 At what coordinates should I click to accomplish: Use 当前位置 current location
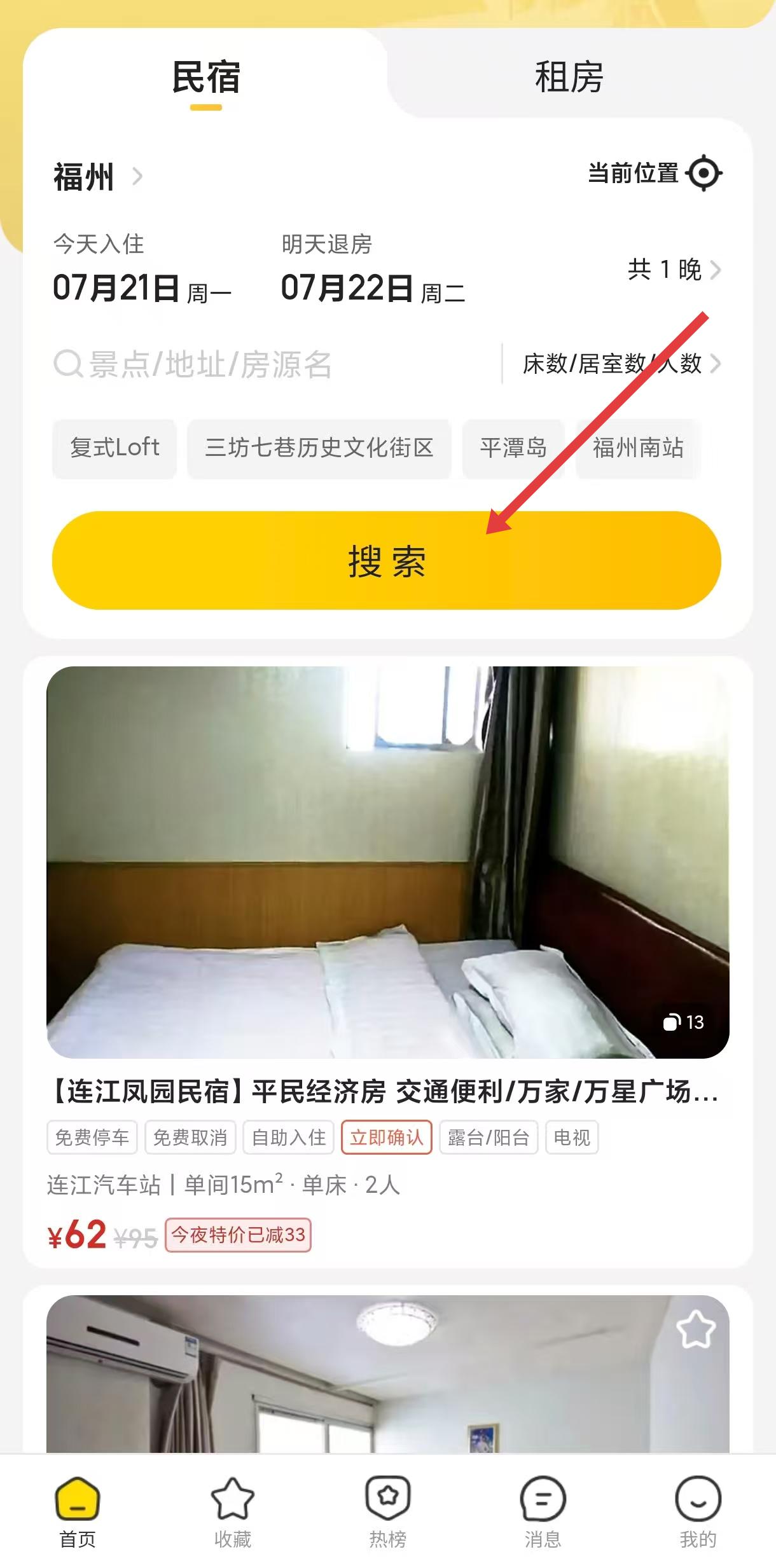coord(654,173)
